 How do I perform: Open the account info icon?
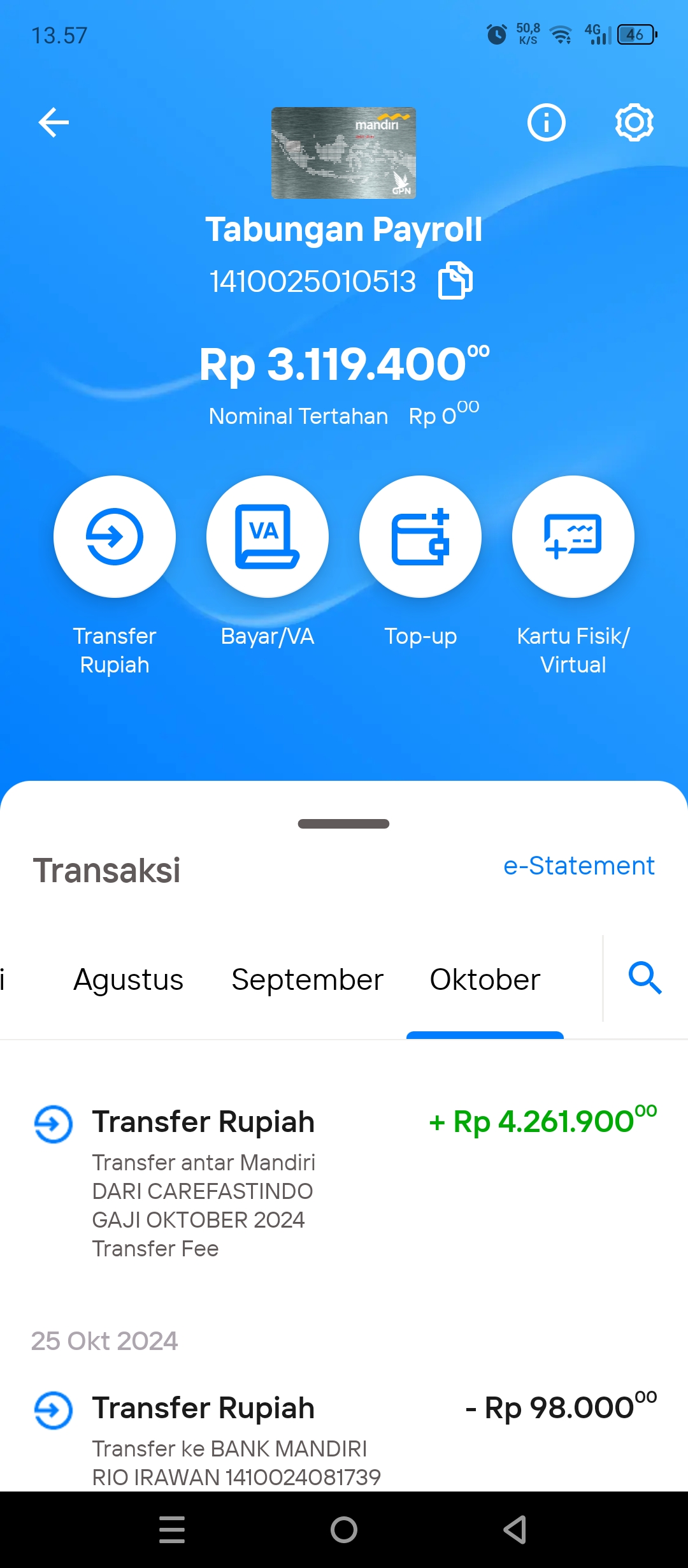click(546, 122)
